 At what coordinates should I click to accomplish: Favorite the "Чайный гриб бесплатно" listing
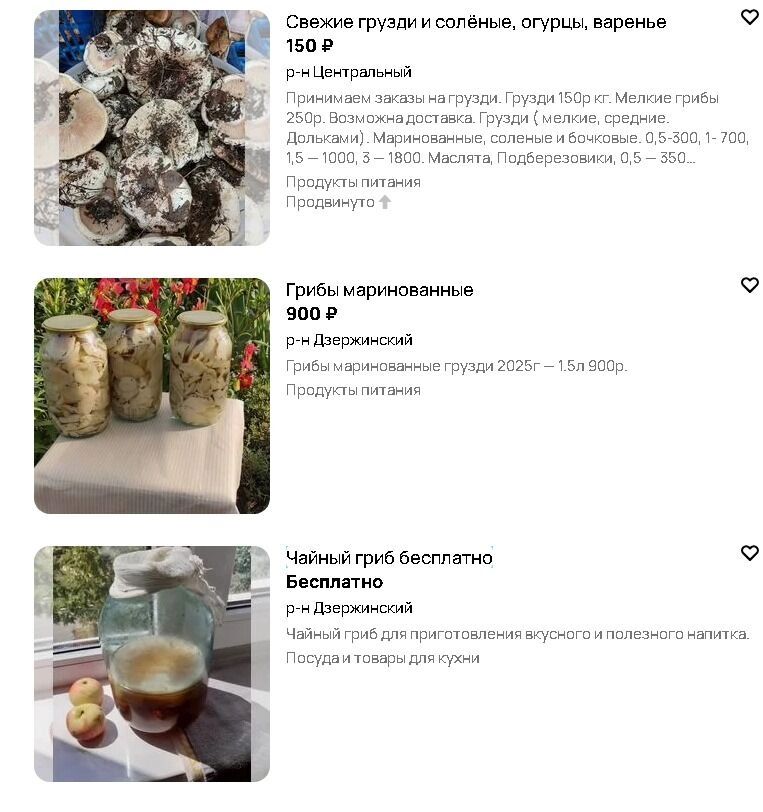750,553
